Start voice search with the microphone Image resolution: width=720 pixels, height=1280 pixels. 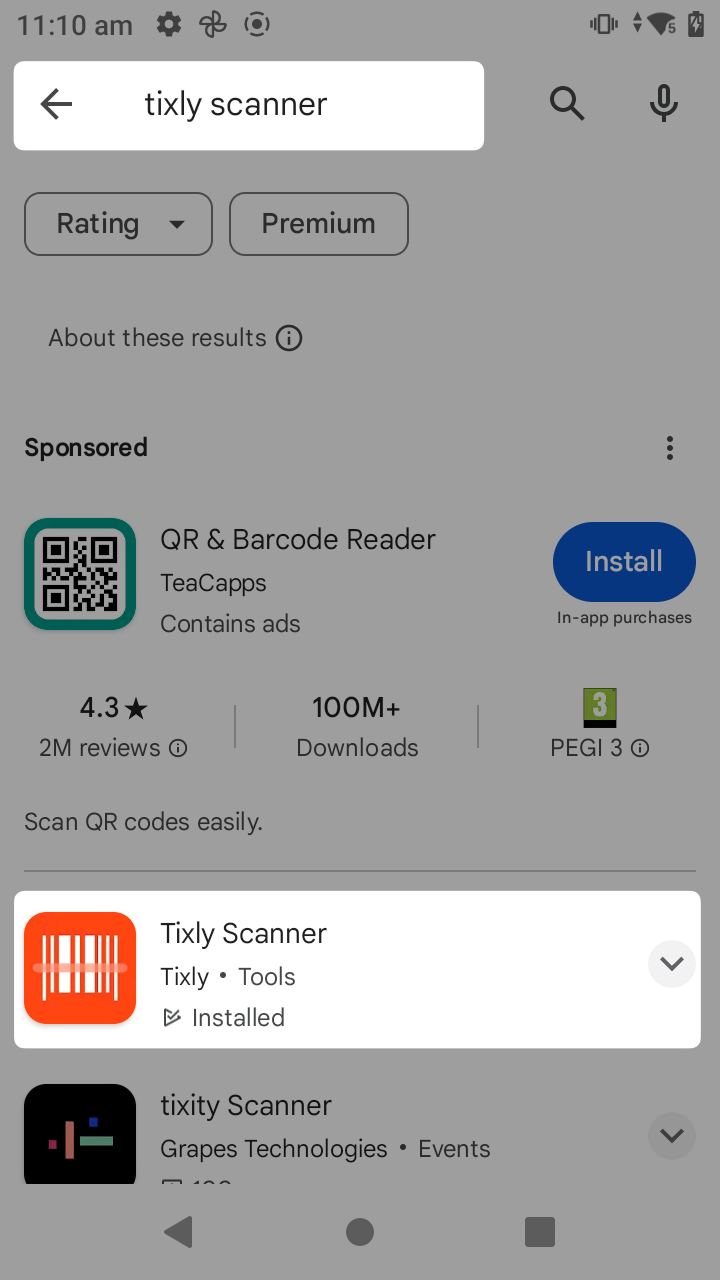coord(663,103)
